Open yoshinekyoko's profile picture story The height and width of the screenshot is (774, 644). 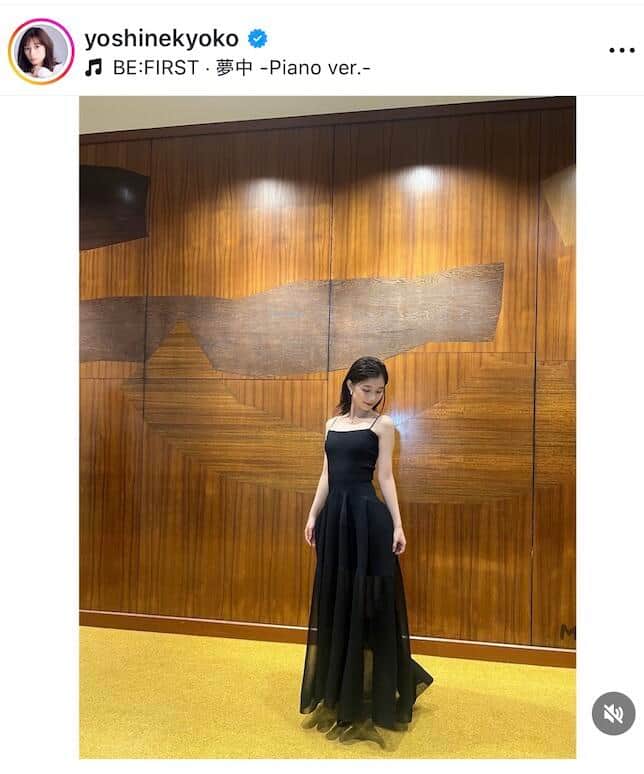41,51
